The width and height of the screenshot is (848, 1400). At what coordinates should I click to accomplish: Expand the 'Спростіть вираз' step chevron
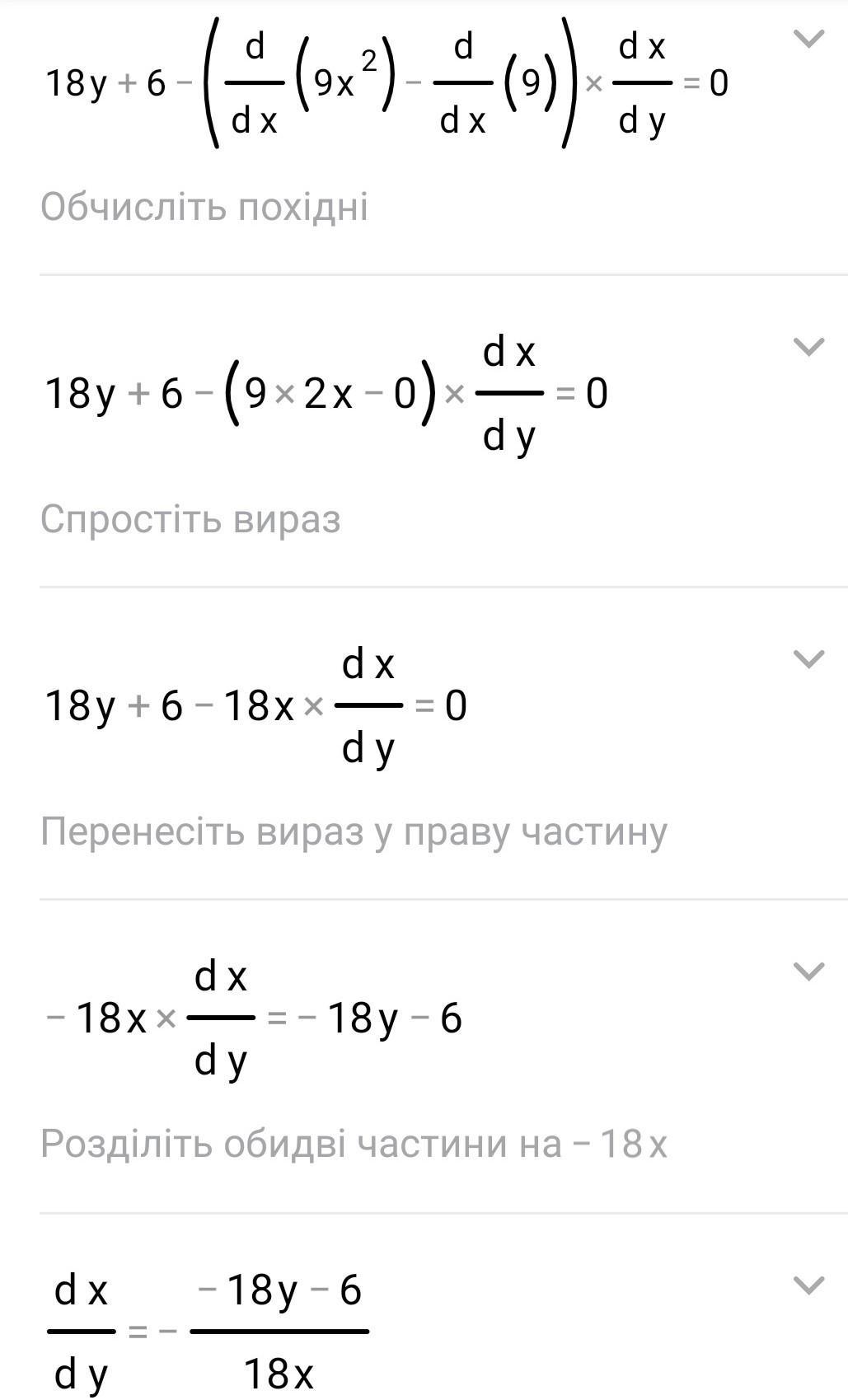[808, 347]
